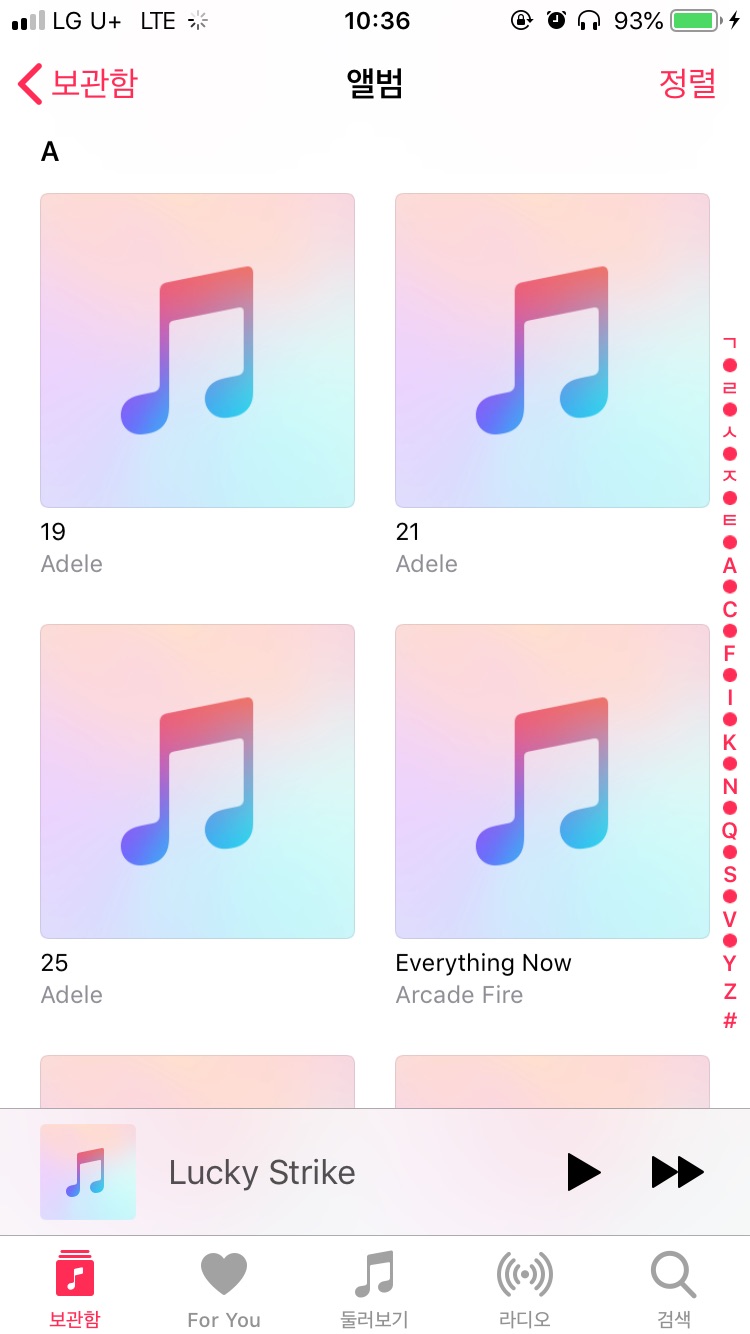Viewport: 750px width, 1334px height.
Task: Switch to the For You tab
Action: pos(224,1288)
